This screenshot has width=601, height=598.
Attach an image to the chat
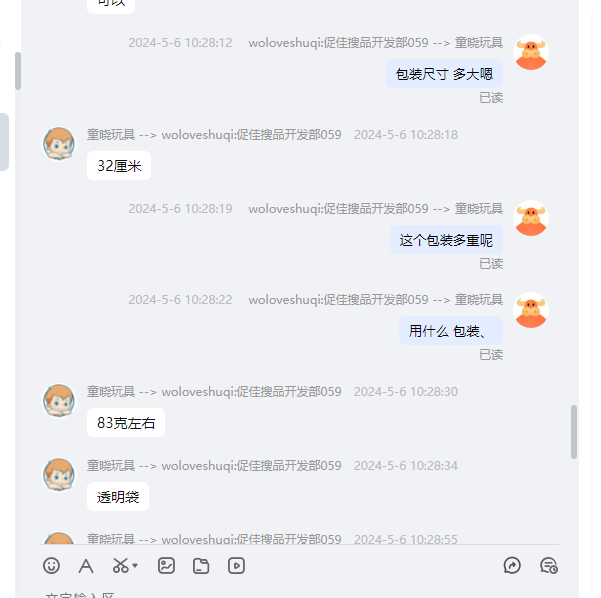click(x=166, y=566)
